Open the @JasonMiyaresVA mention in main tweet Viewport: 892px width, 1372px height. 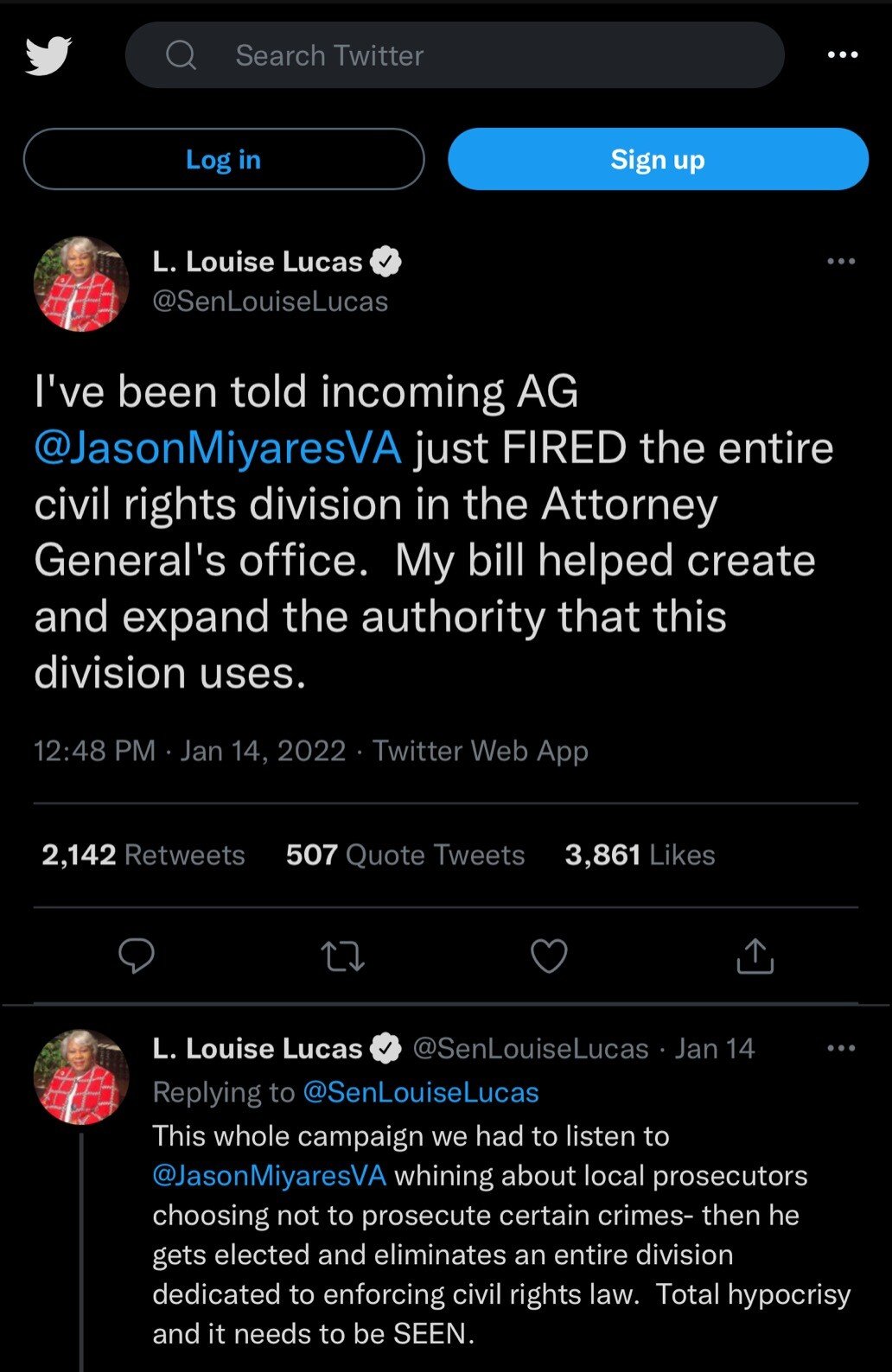click(218, 448)
